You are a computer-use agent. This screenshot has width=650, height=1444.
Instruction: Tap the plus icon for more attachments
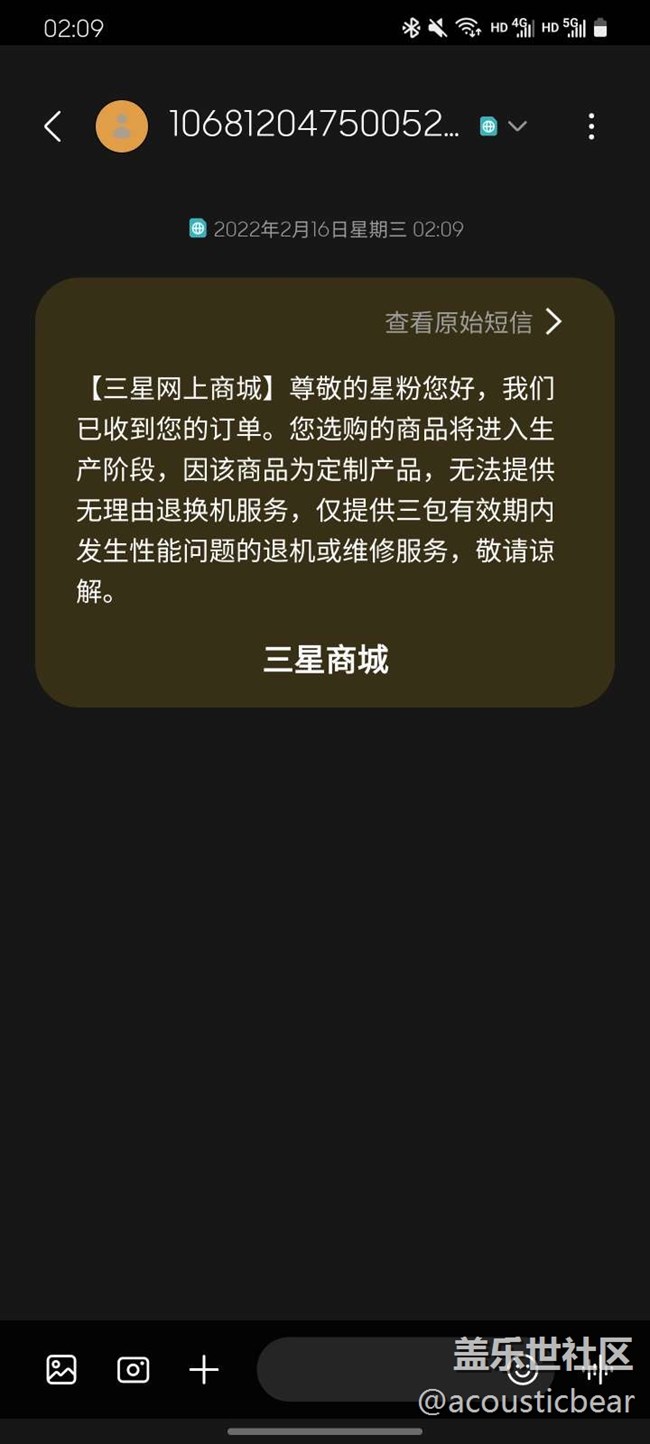pos(204,1369)
